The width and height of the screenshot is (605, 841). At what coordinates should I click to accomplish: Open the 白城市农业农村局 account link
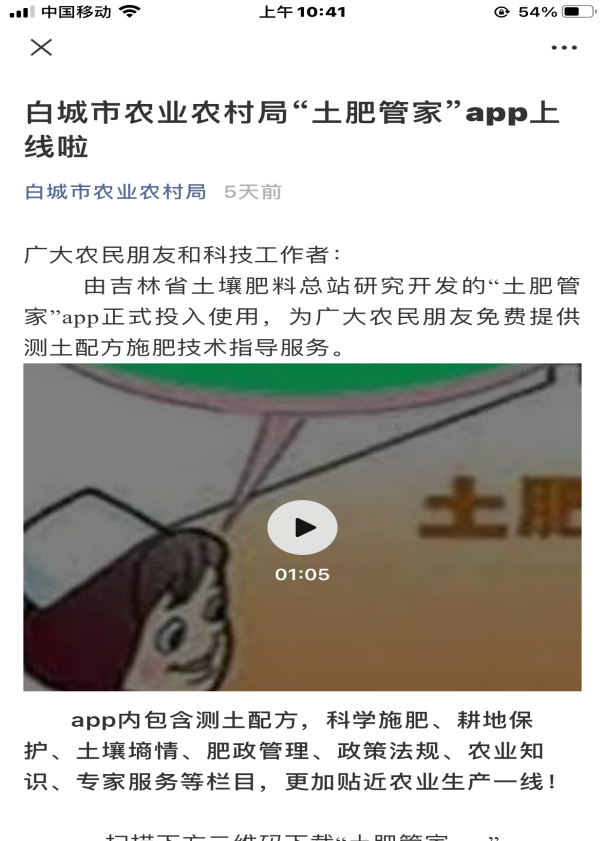[115, 191]
